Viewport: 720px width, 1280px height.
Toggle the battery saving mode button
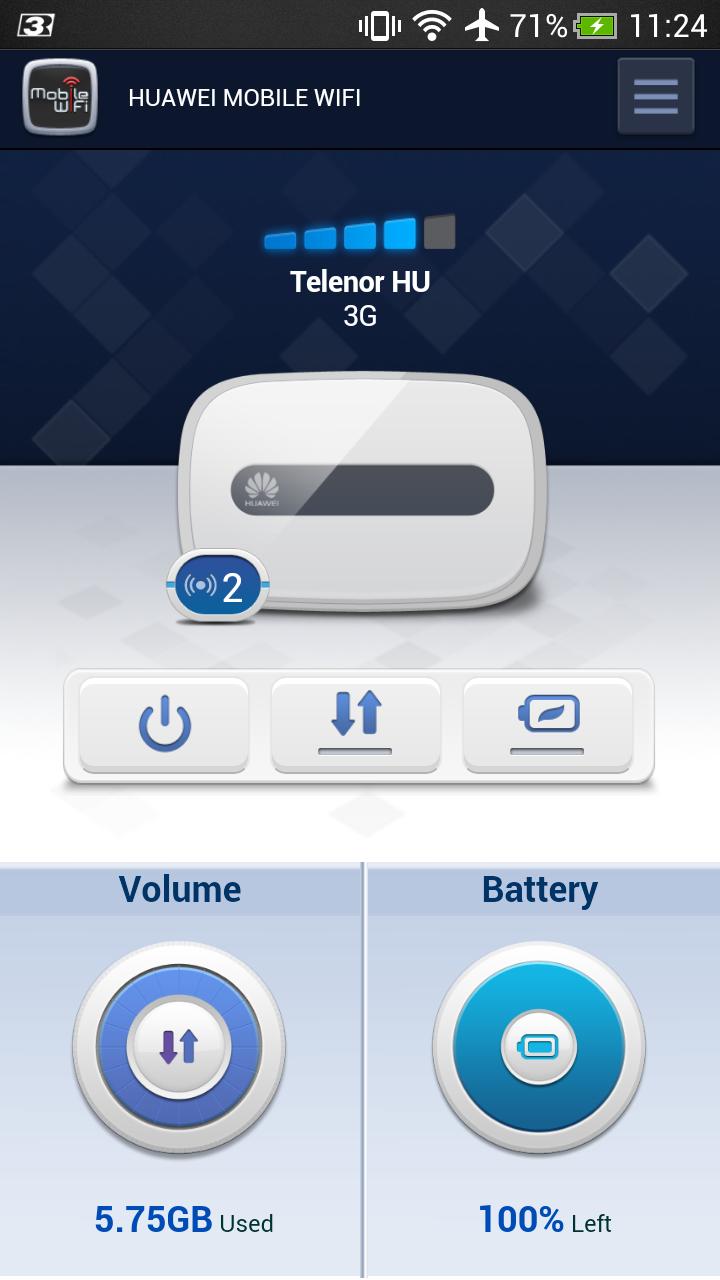click(548, 724)
